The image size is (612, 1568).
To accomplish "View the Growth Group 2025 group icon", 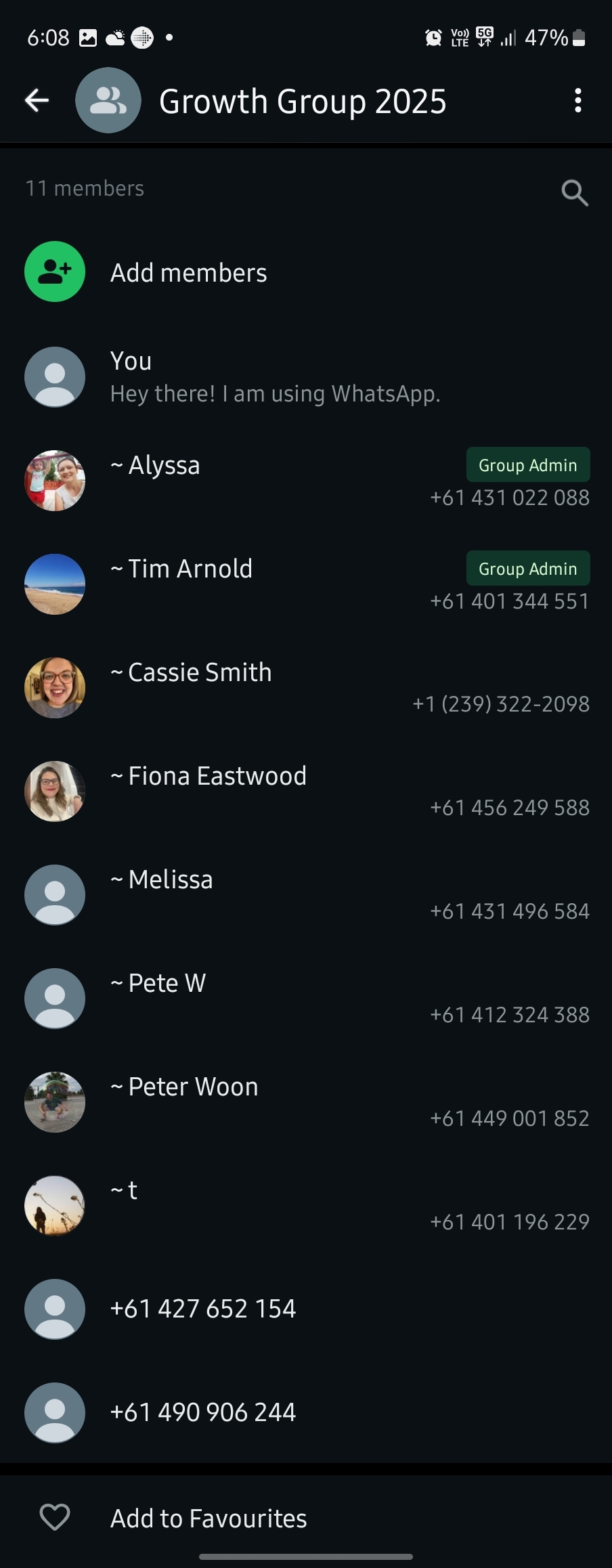I will 108,101.
